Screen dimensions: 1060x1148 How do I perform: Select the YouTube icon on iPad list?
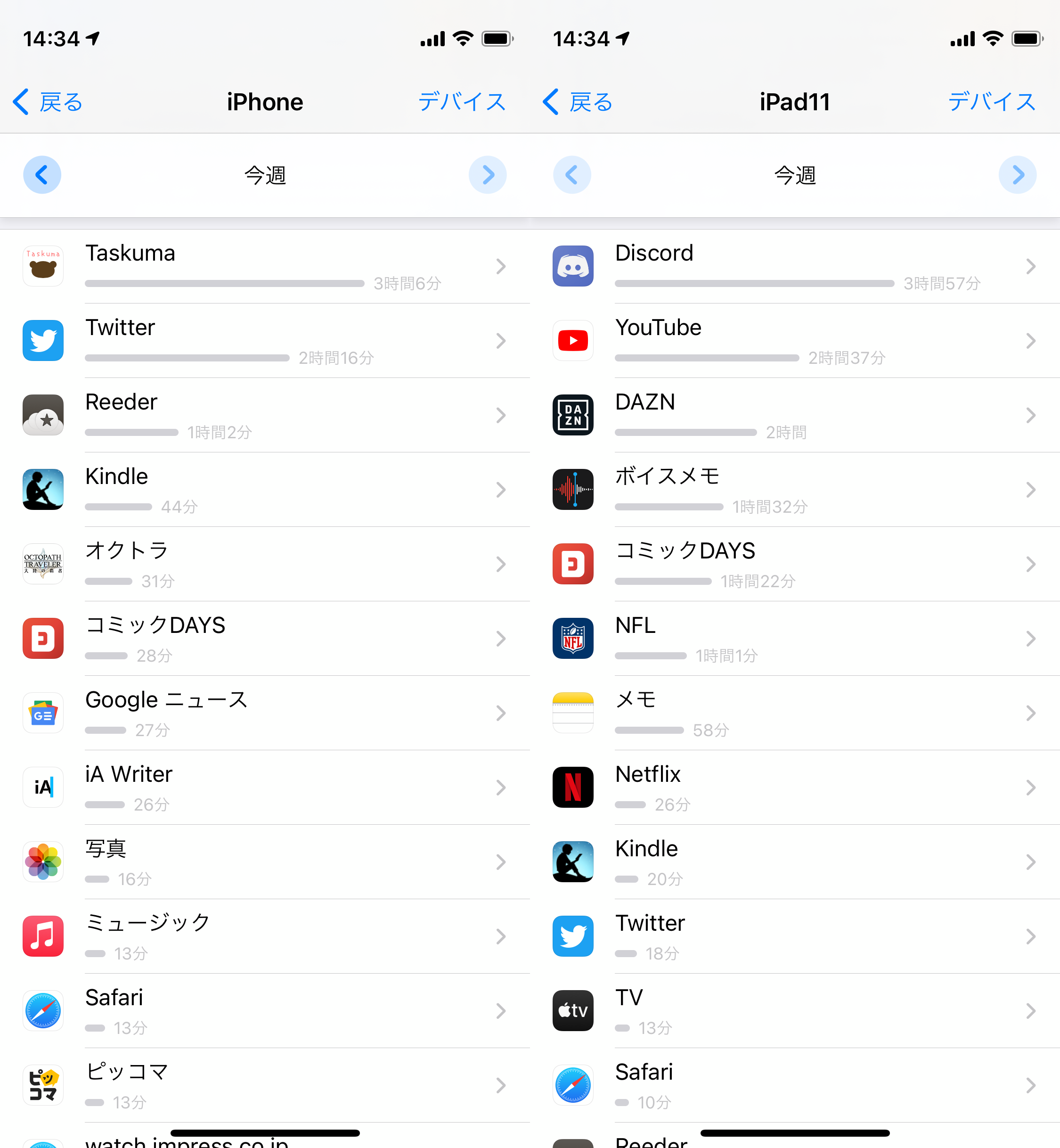pyautogui.click(x=572, y=340)
